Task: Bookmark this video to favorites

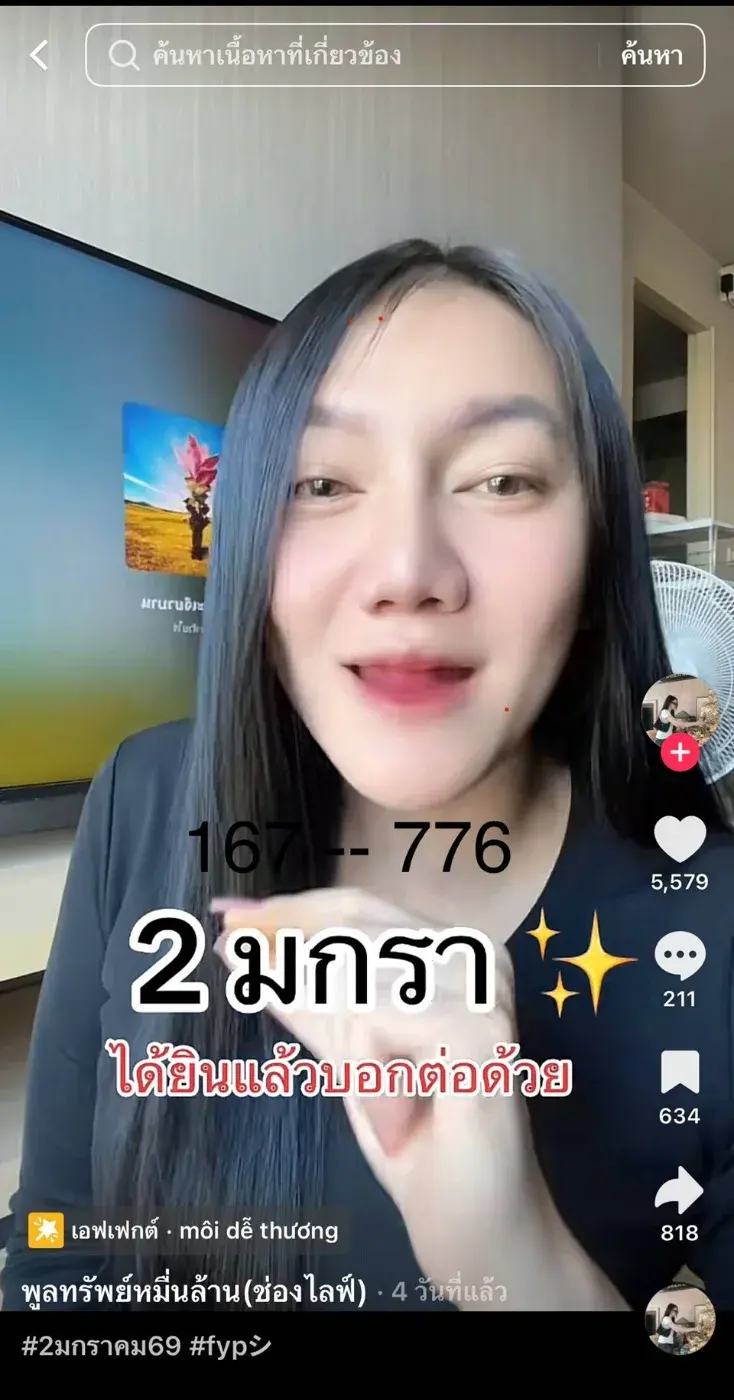Action: pos(680,1073)
